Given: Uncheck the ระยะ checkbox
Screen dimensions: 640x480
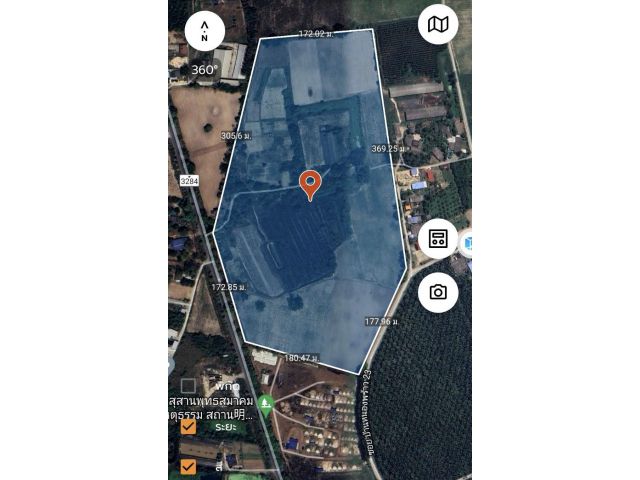Looking at the screenshot, I should point(188,426).
